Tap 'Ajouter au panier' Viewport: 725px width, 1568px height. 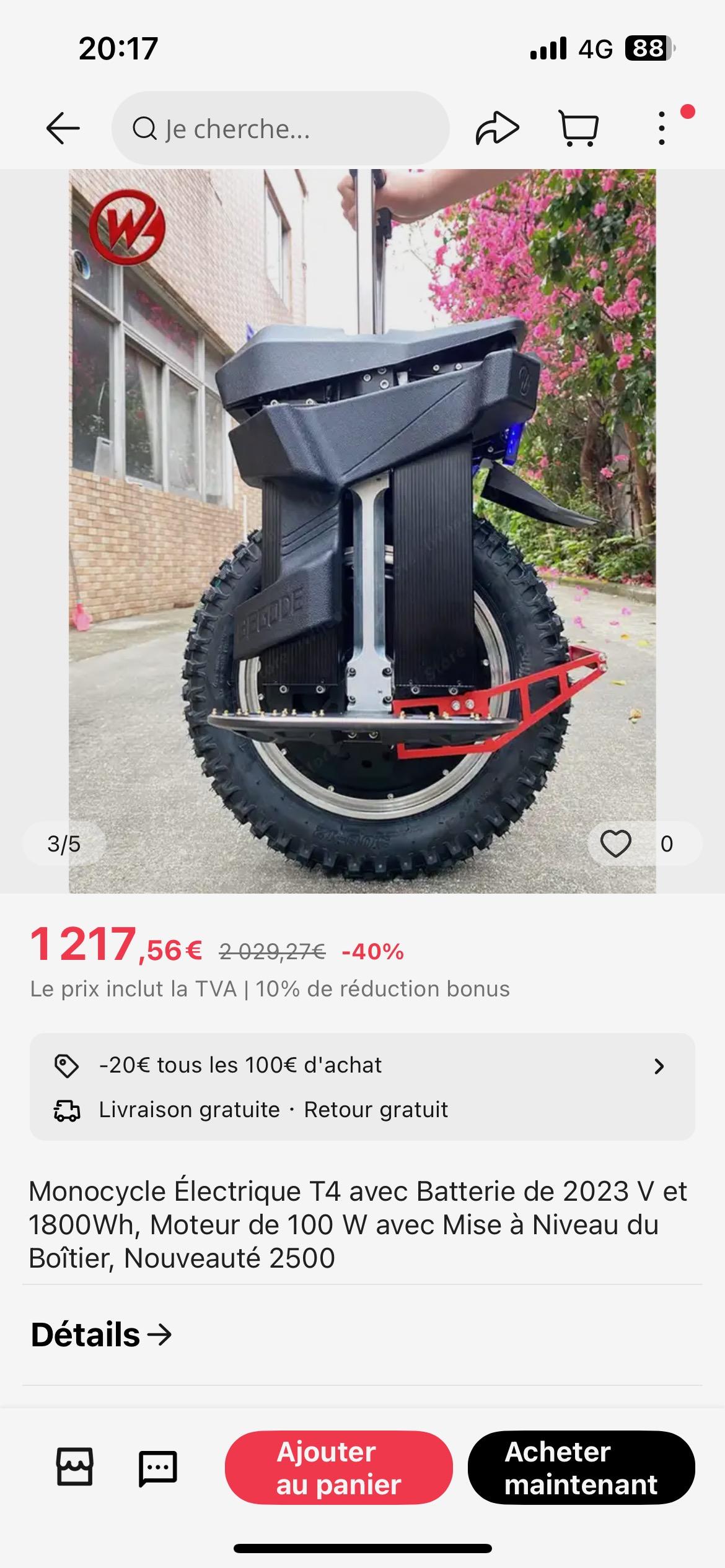click(x=338, y=1468)
